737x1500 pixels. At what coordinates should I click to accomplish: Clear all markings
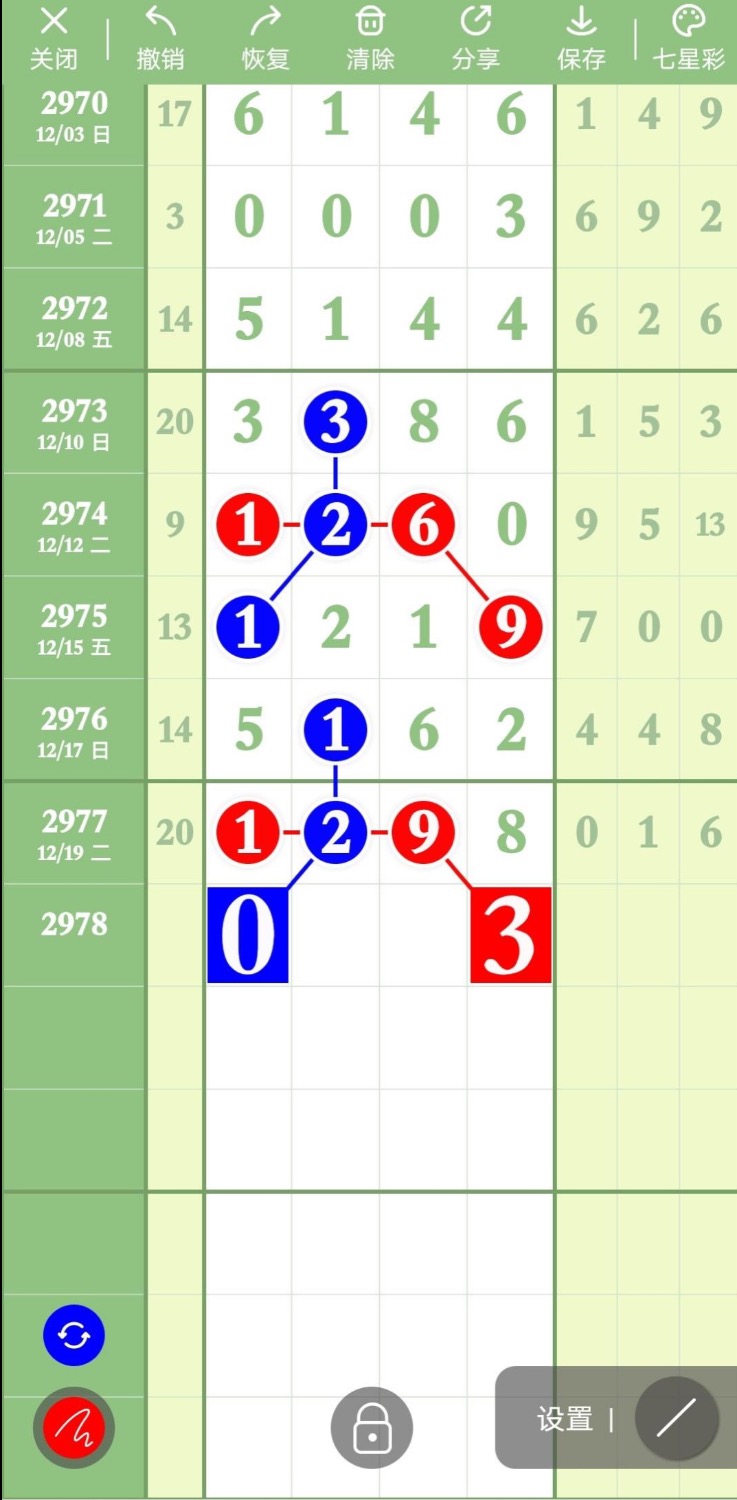point(370,38)
